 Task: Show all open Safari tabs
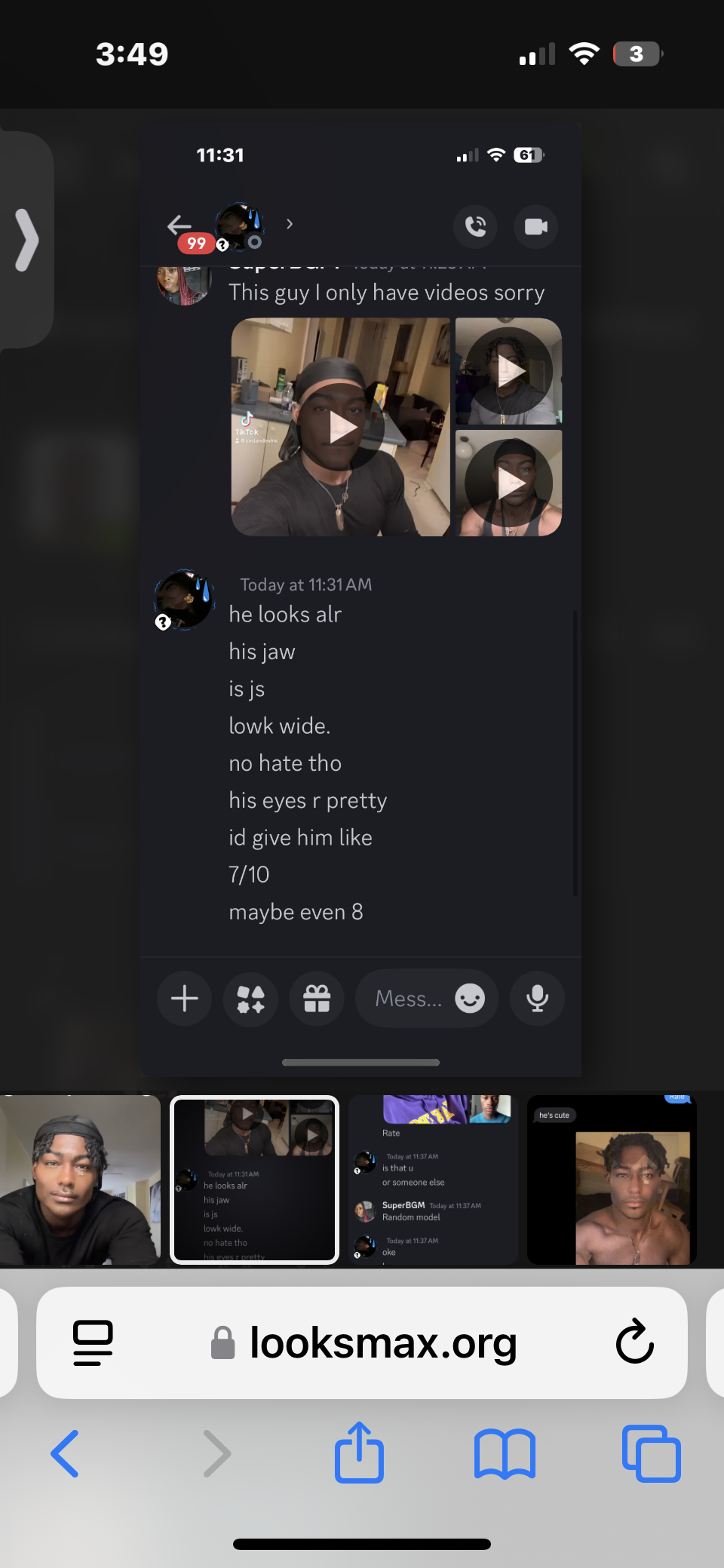651,1453
